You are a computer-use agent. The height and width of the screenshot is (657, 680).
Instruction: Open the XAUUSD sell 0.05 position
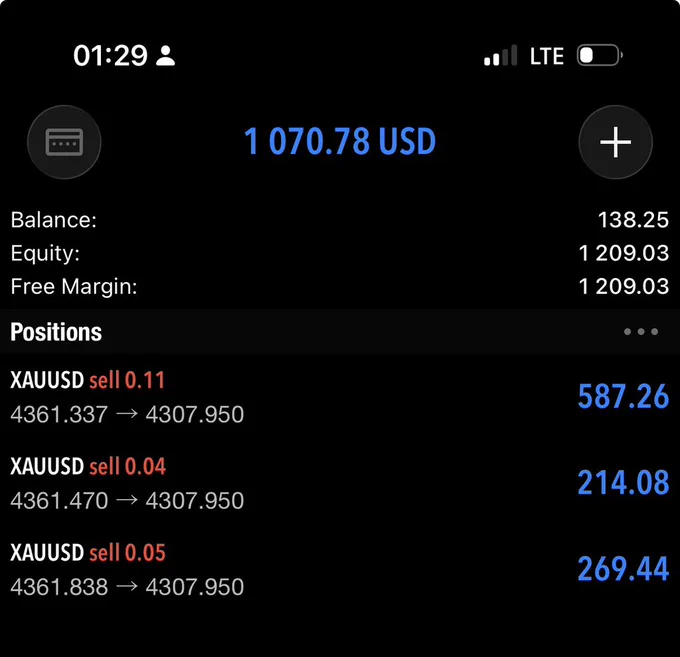pos(340,569)
